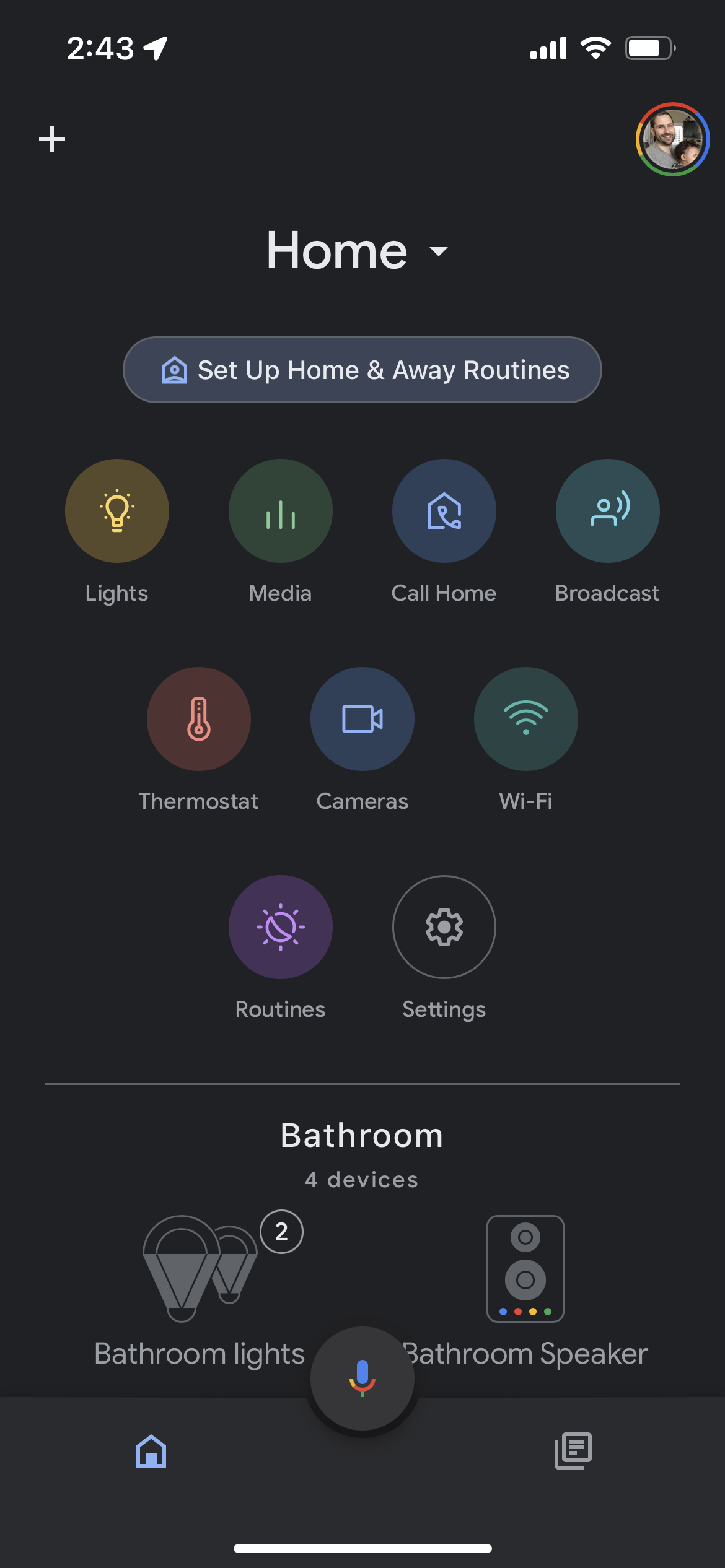Set up Home & Away Routines
The image size is (725, 1568).
coord(362,370)
